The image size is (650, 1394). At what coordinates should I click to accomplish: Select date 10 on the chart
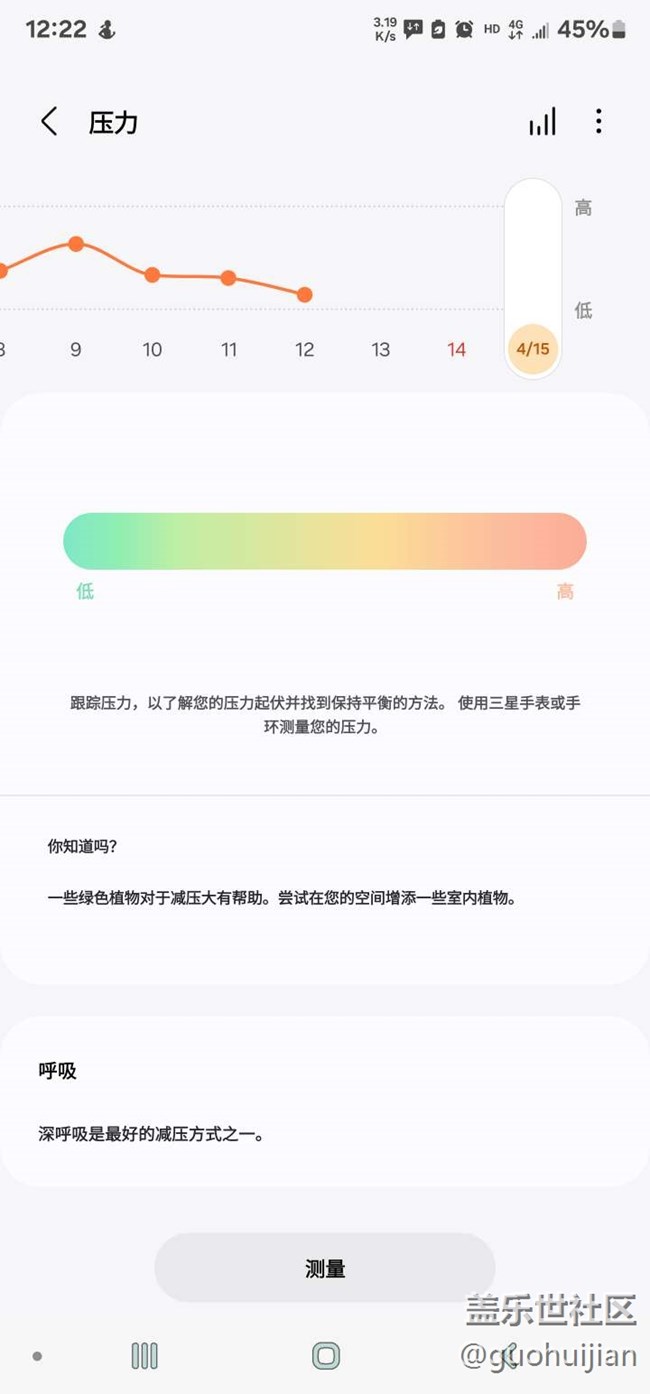point(152,349)
